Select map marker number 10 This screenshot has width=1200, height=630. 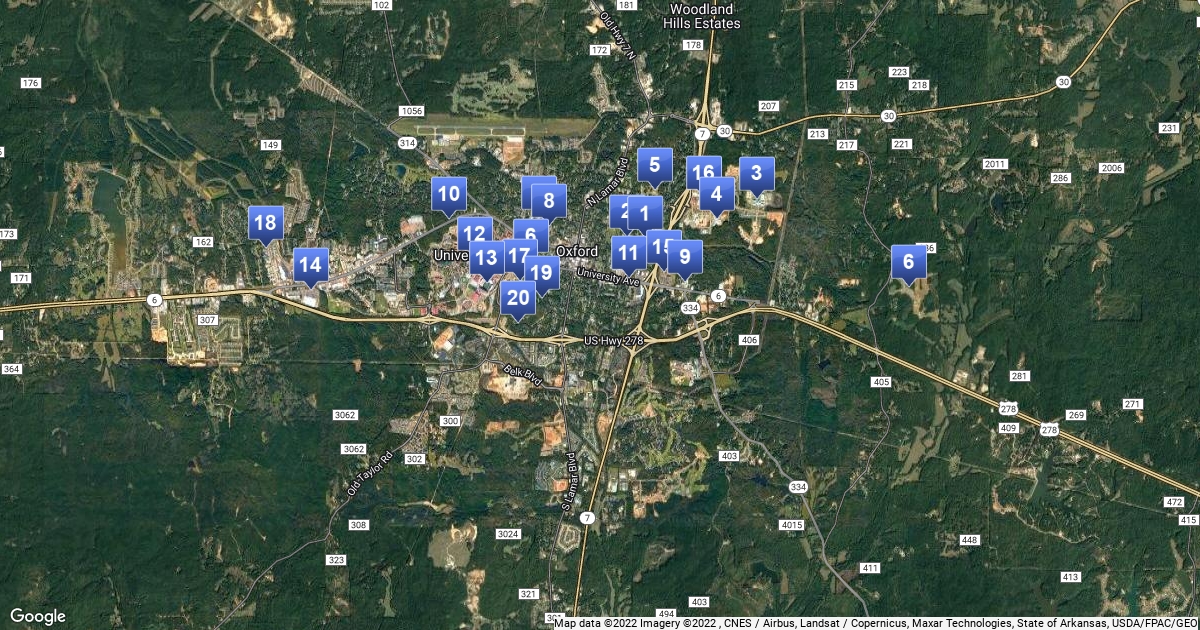449,194
